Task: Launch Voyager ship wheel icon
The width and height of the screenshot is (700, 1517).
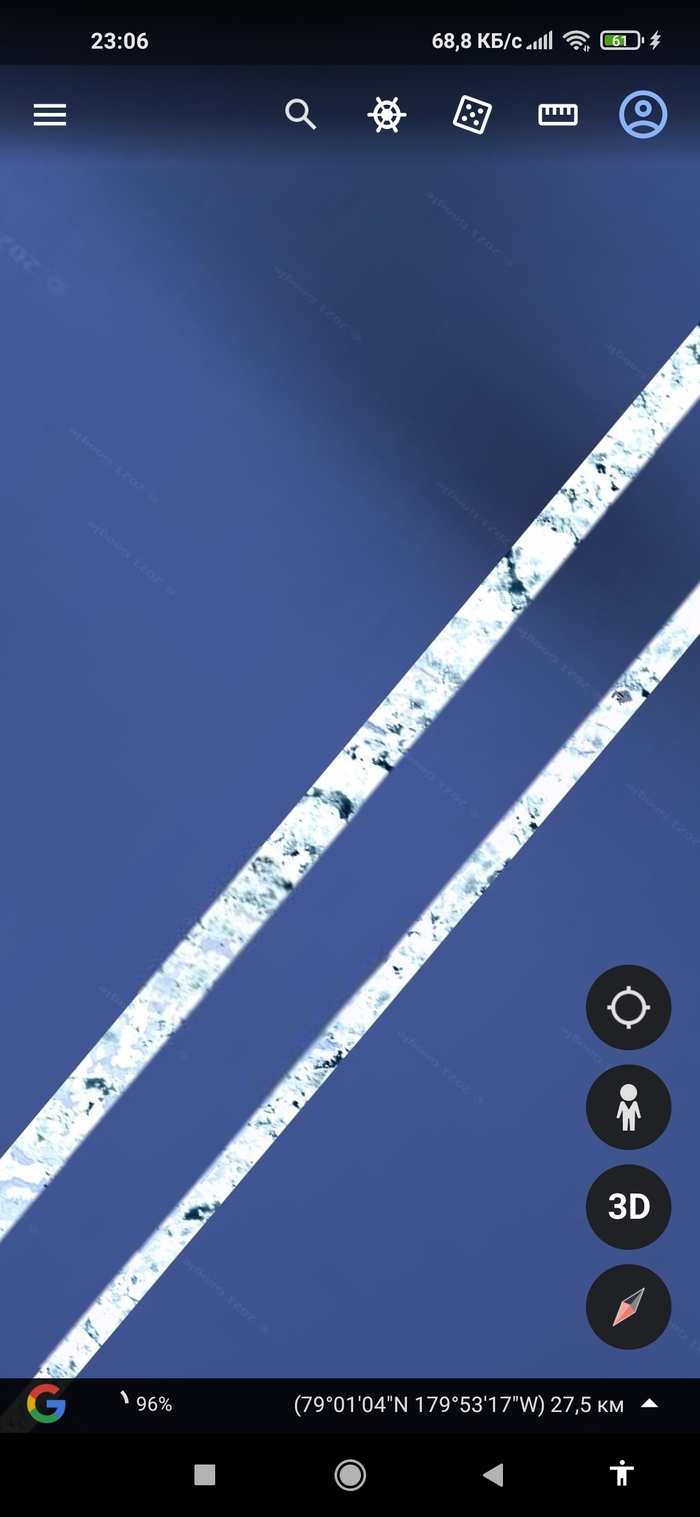Action: tap(386, 115)
